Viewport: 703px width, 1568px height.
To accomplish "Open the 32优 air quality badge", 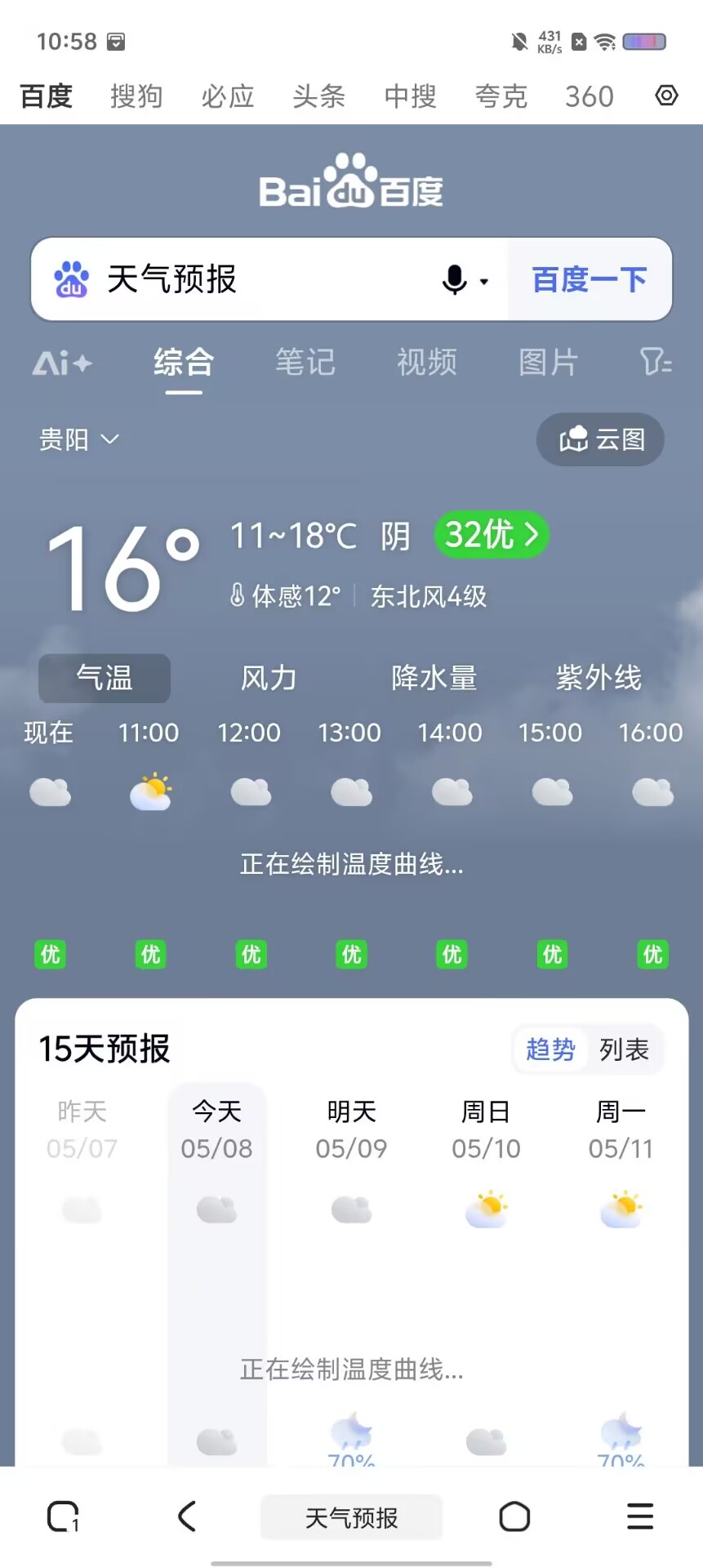I will 492,535.
